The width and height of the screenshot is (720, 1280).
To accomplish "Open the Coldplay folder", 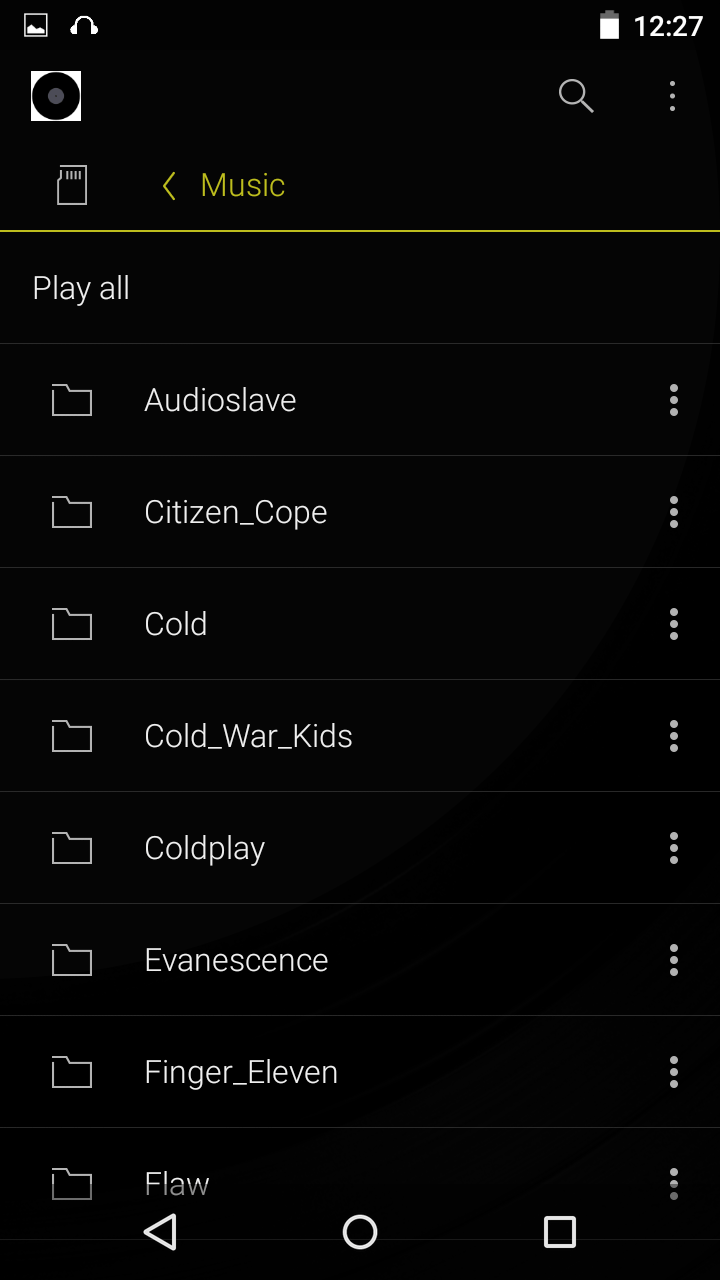I will pyautogui.click(x=360, y=848).
